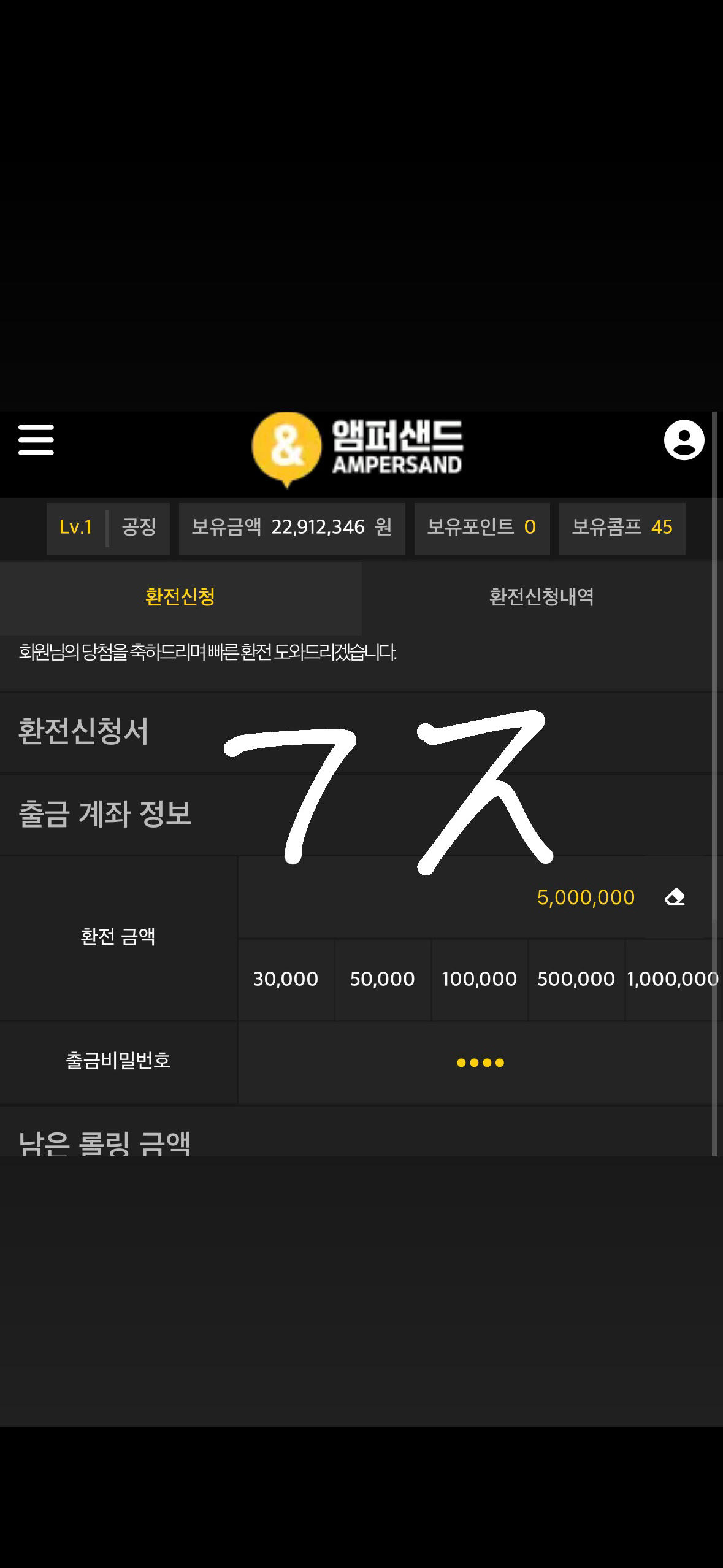The height and width of the screenshot is (1568, 723).
Task: Open the user profile icon
Action: pyautogui.click(x=684, y=440)
